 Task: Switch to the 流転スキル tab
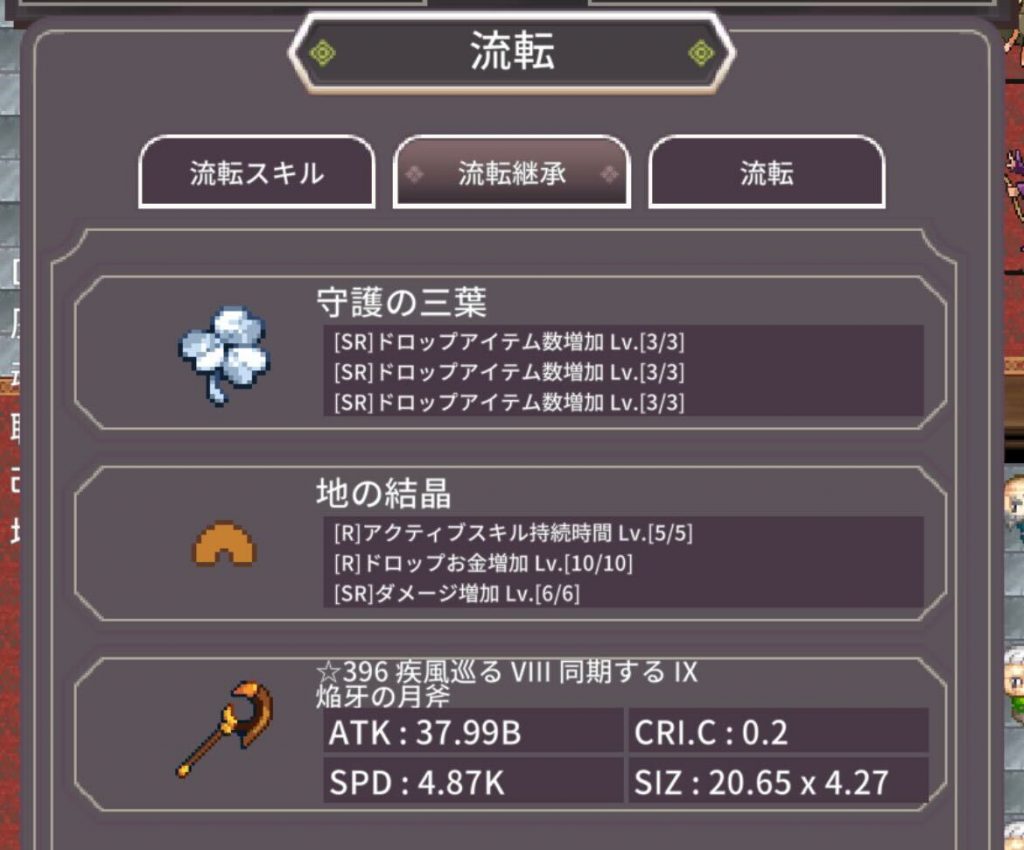click(257, 173)
